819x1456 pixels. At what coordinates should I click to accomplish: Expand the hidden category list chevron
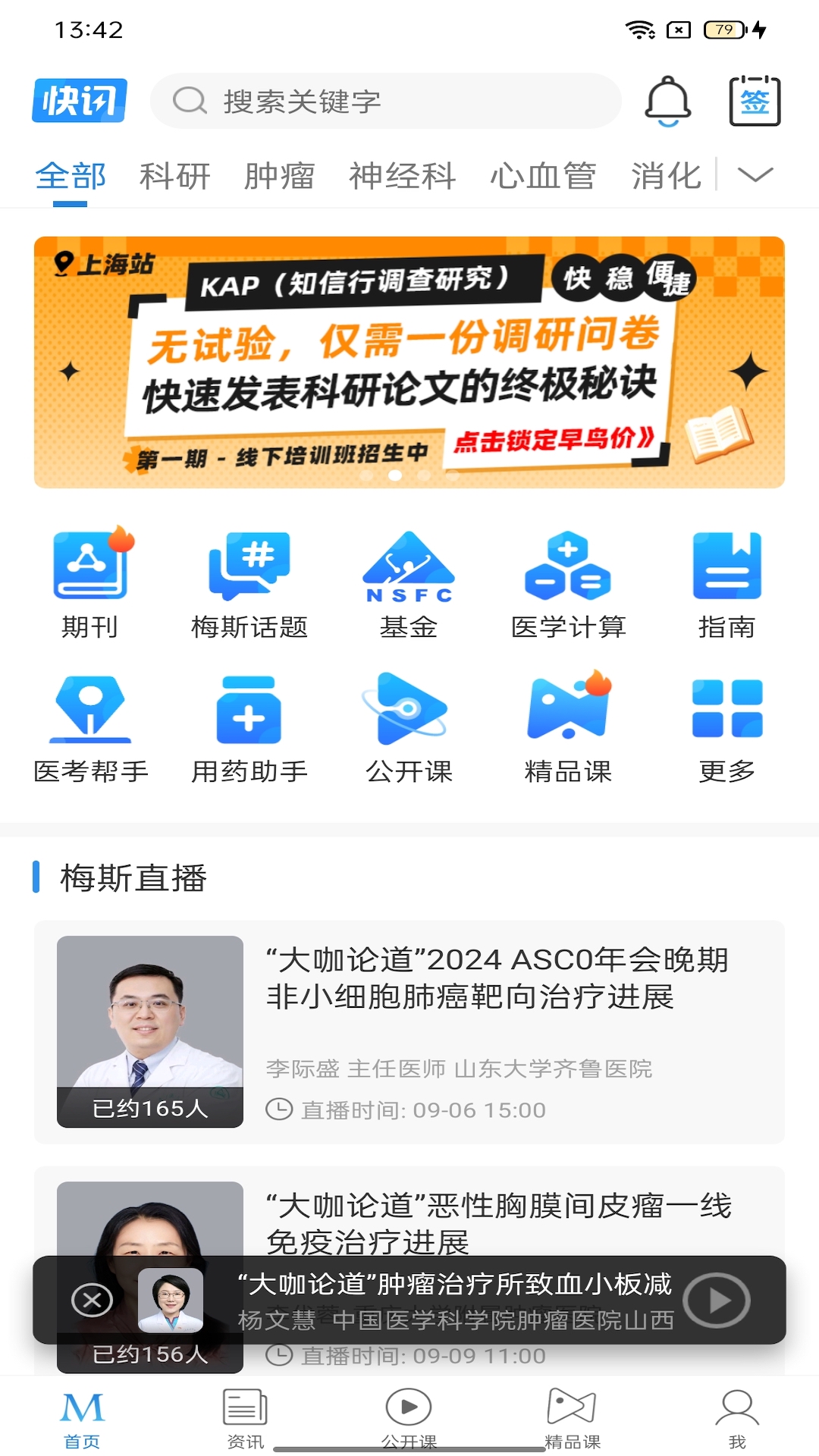click(755, 176)
